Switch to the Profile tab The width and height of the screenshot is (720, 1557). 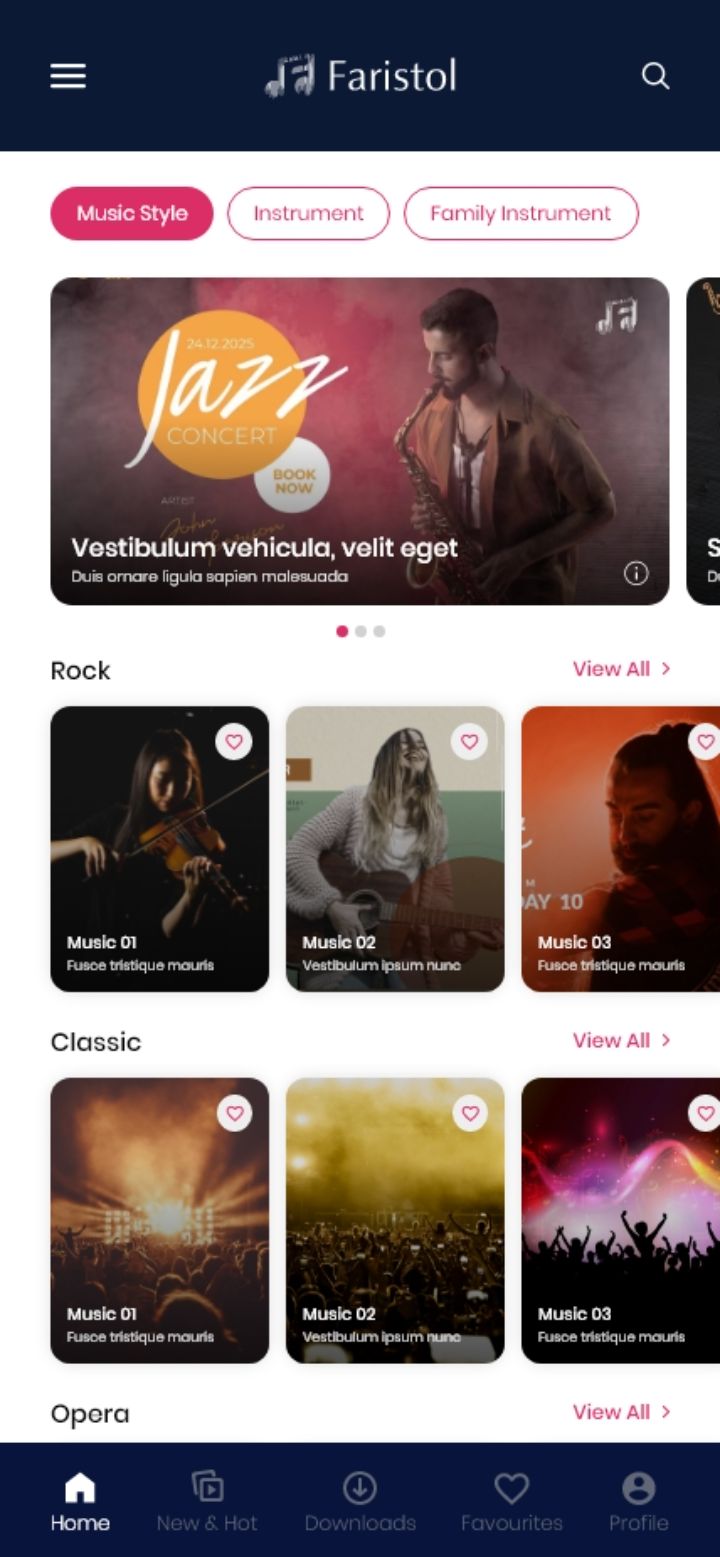[638, 1500]
